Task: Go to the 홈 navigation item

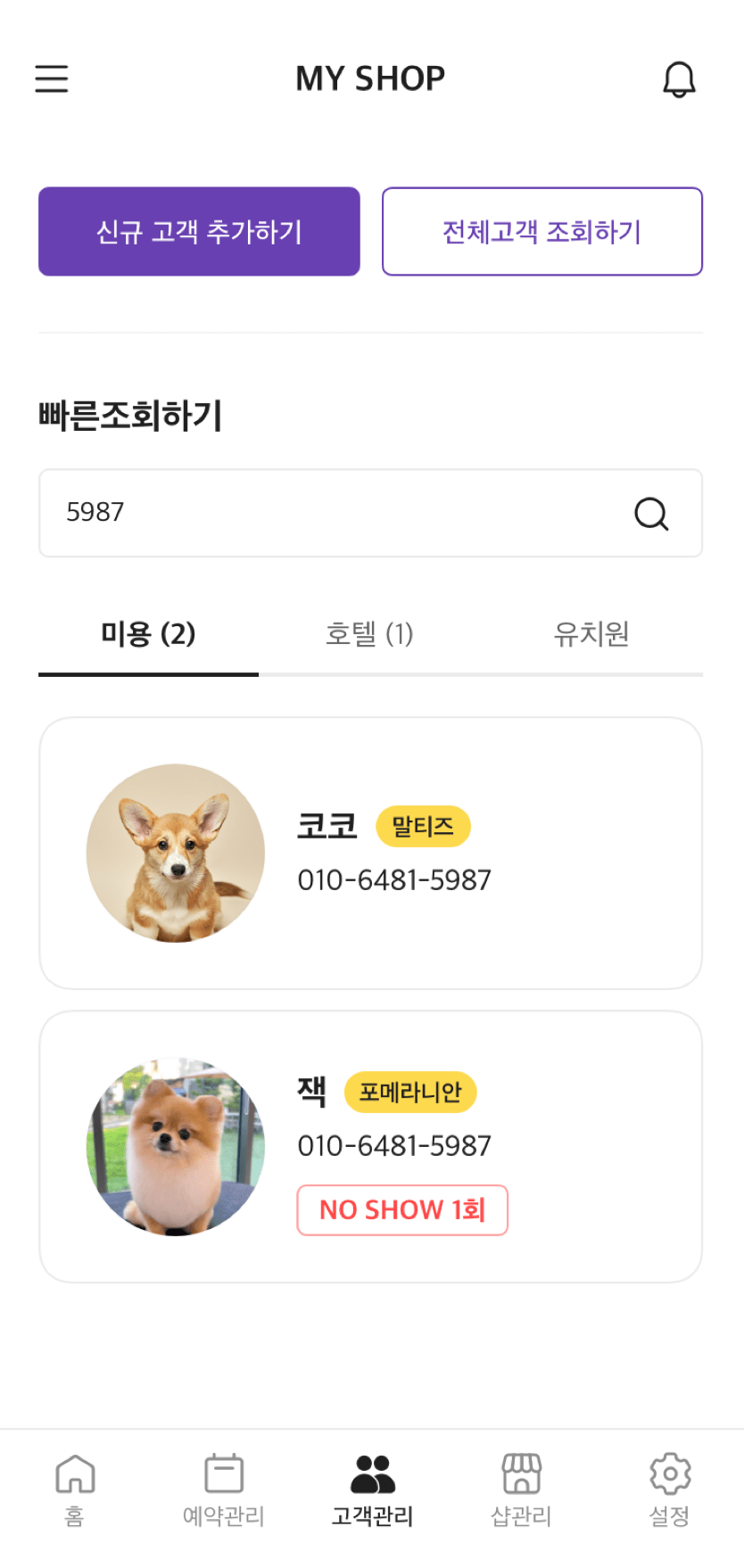Action: 75,1491
